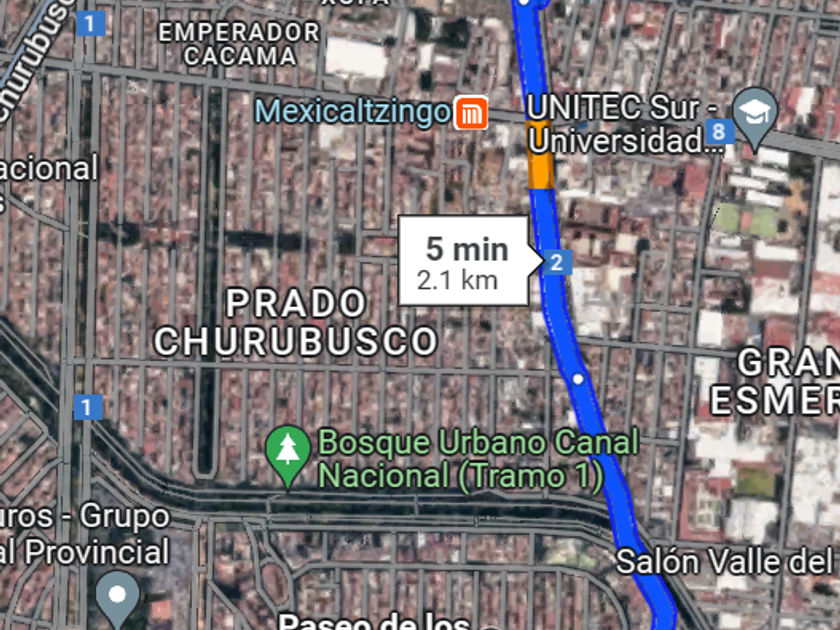Tap the 5 min route time callout
Viewport: 840px width, 630px height.
pos(463,260)
